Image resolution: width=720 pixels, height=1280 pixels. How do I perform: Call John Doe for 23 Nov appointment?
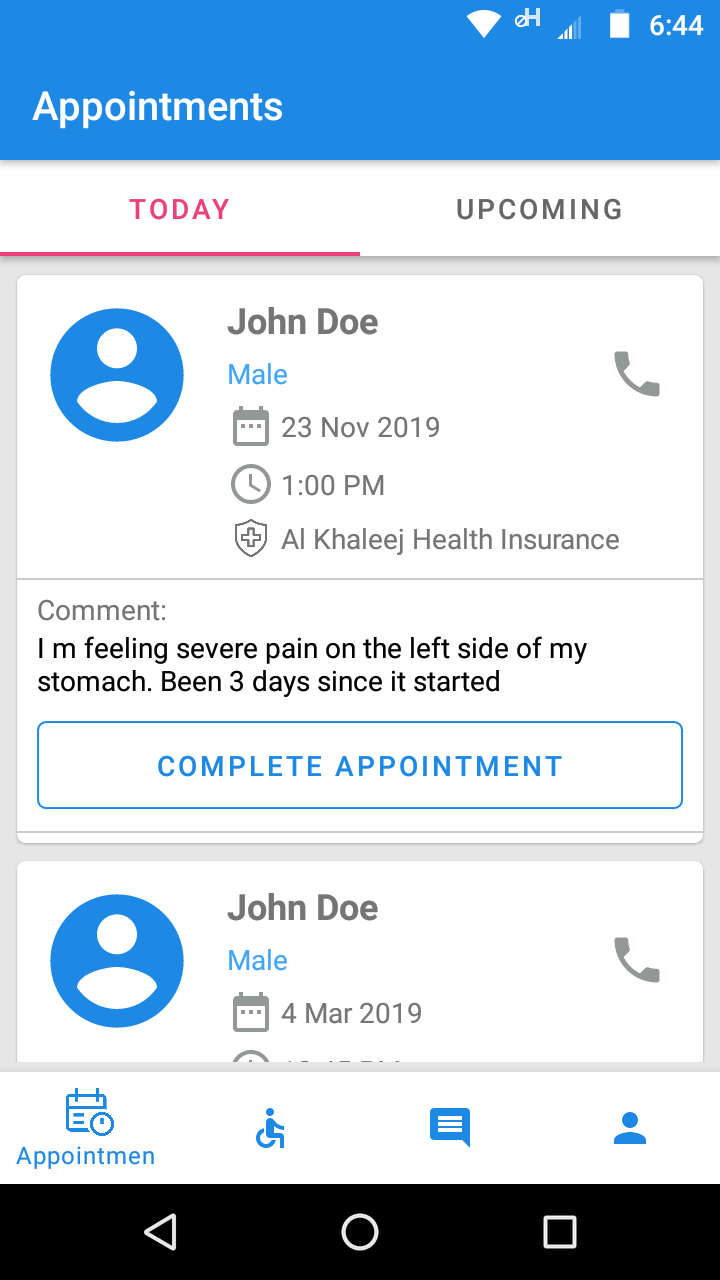(636, 374)
